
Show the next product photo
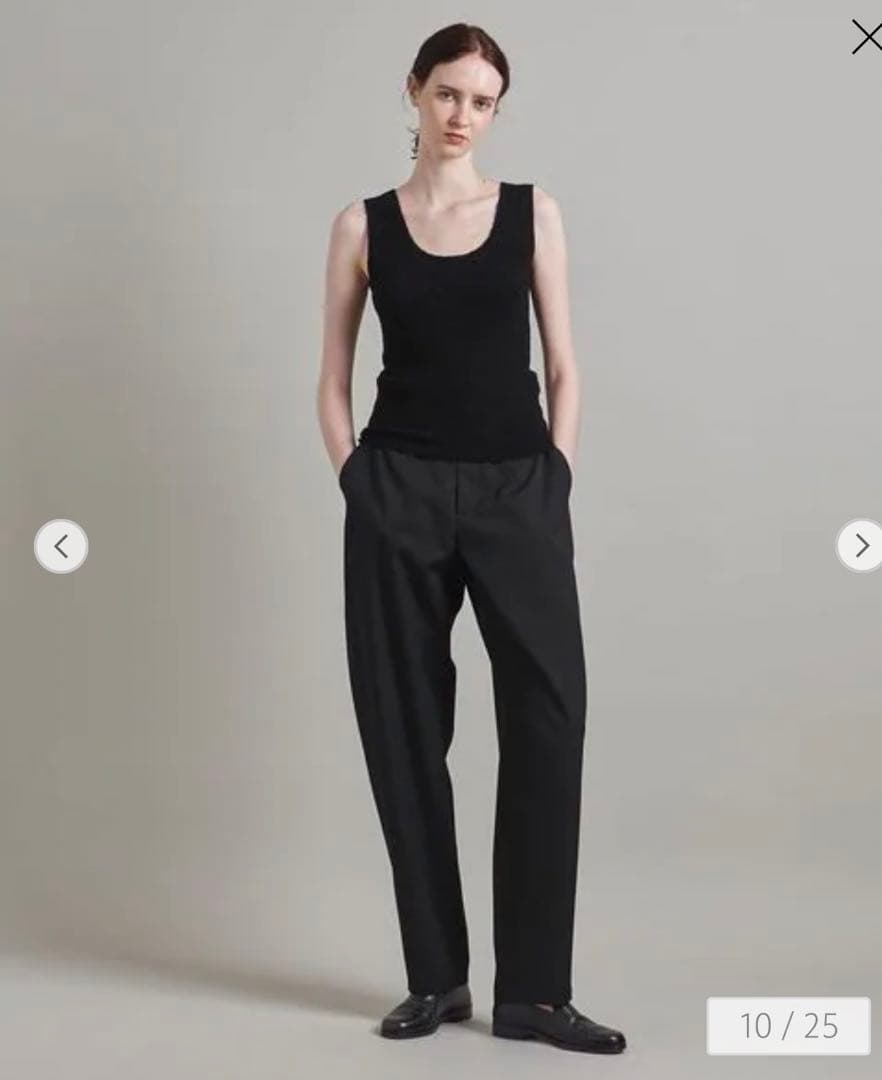[859, 546]
